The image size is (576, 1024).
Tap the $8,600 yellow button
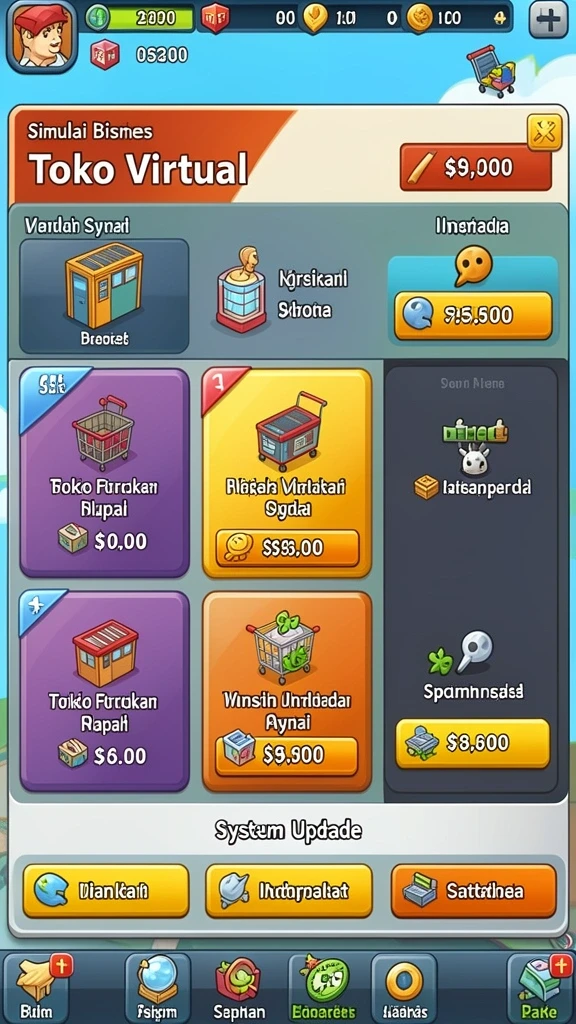(x=473, y=743)
